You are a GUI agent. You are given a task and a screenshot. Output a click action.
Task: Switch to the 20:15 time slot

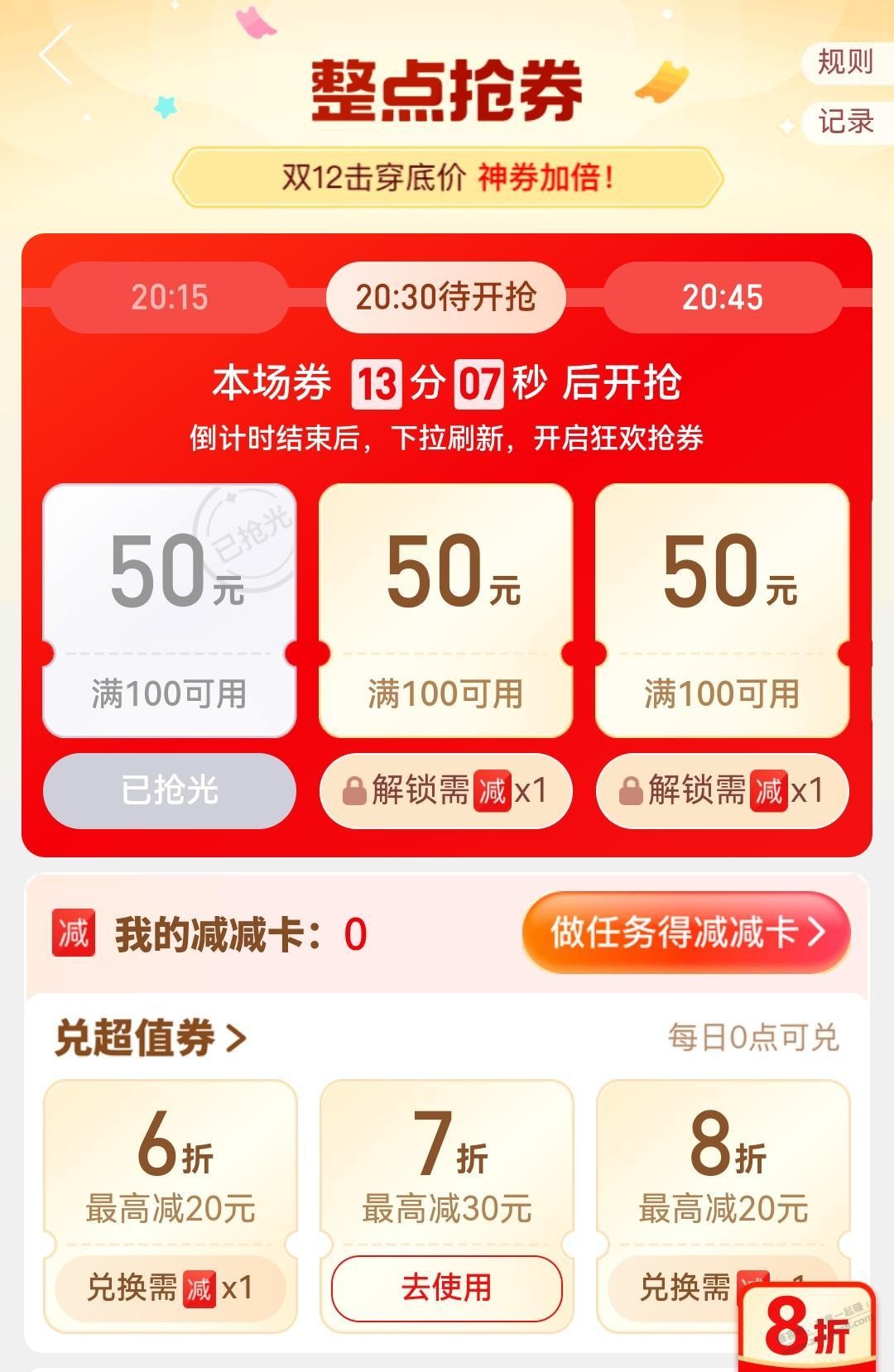[170, 297]
